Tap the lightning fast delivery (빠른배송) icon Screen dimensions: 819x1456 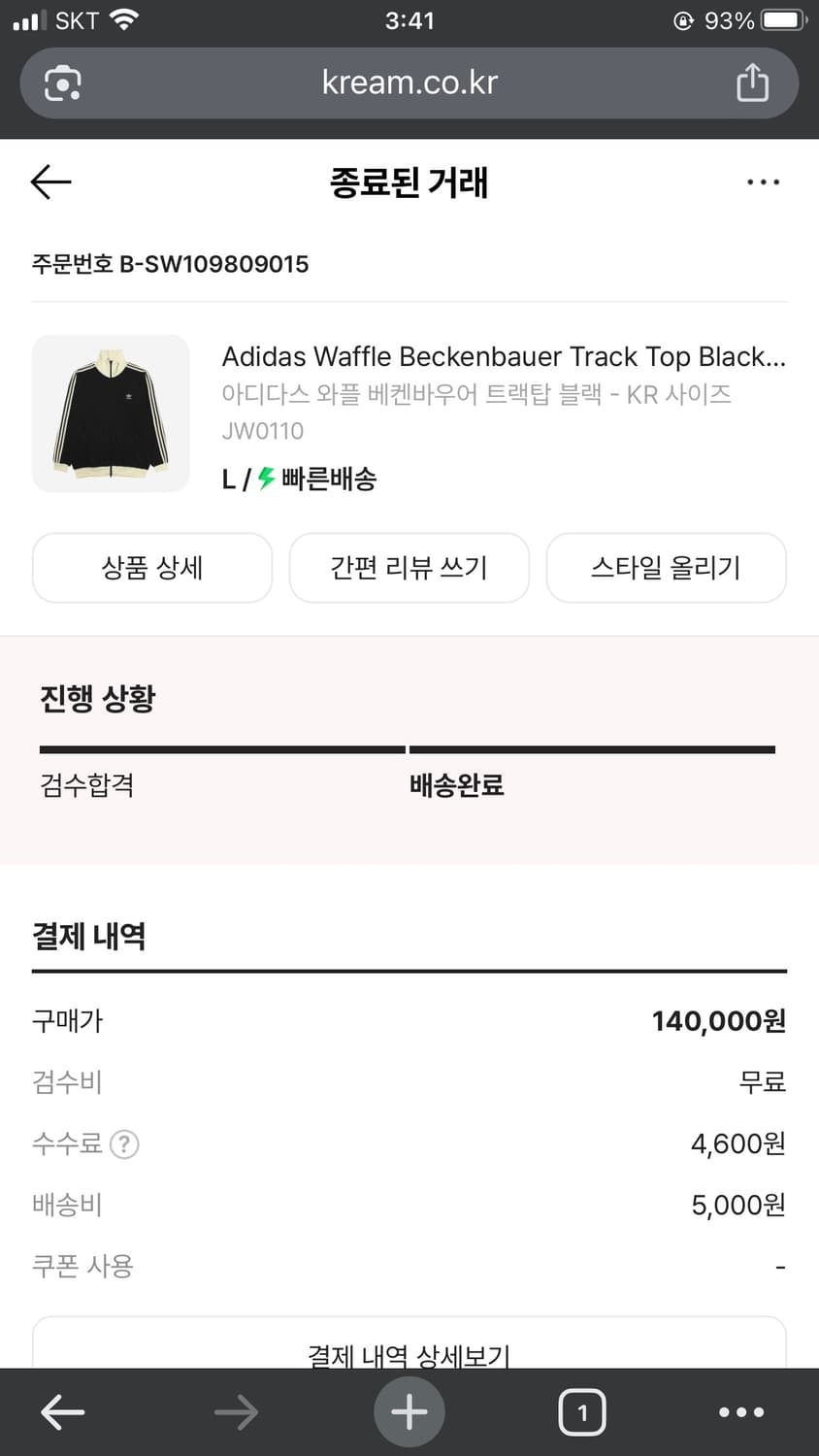tap(263, 478)
